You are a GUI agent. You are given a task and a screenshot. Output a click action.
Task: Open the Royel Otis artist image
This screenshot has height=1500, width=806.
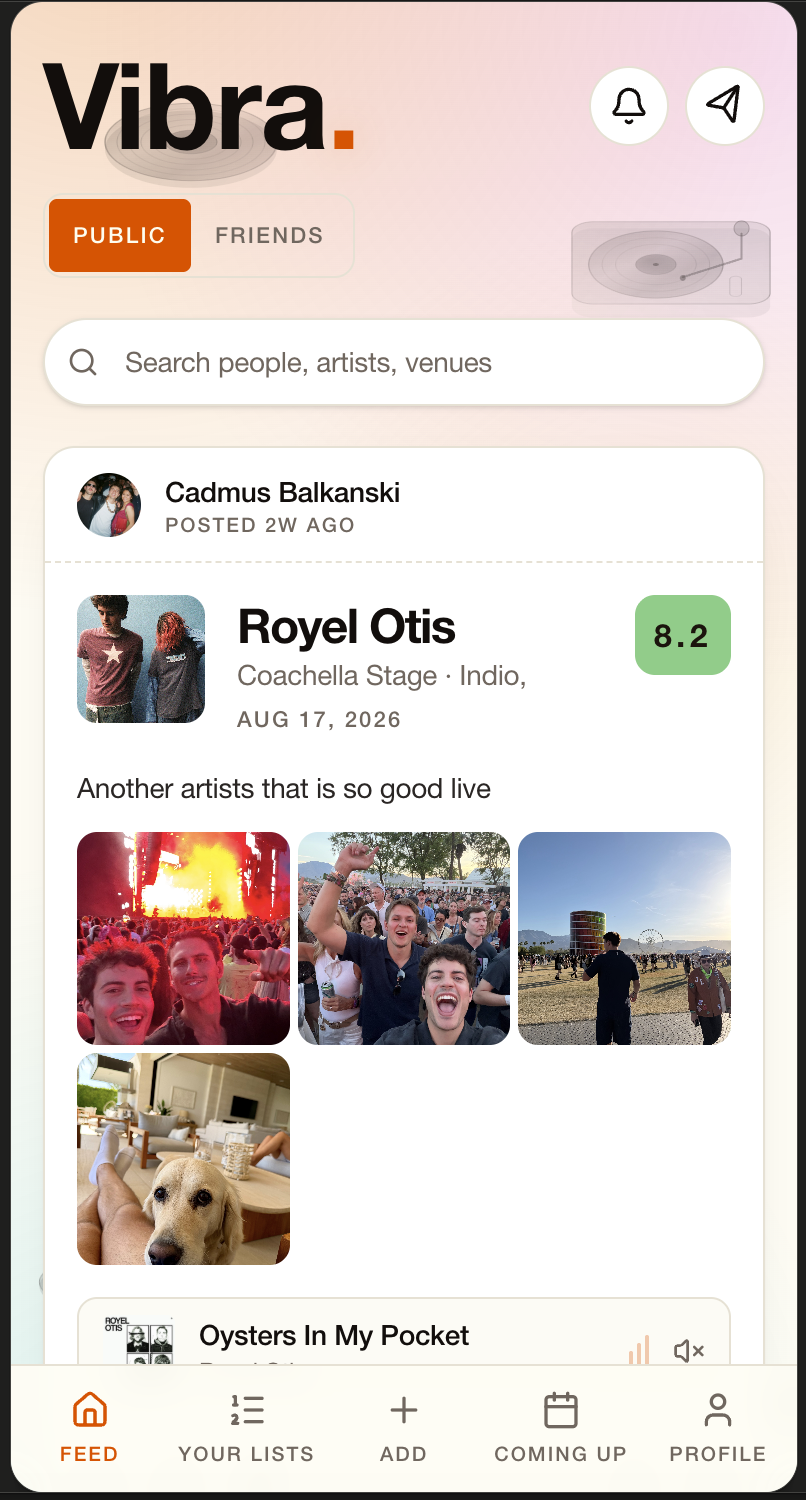click(141, 659)
